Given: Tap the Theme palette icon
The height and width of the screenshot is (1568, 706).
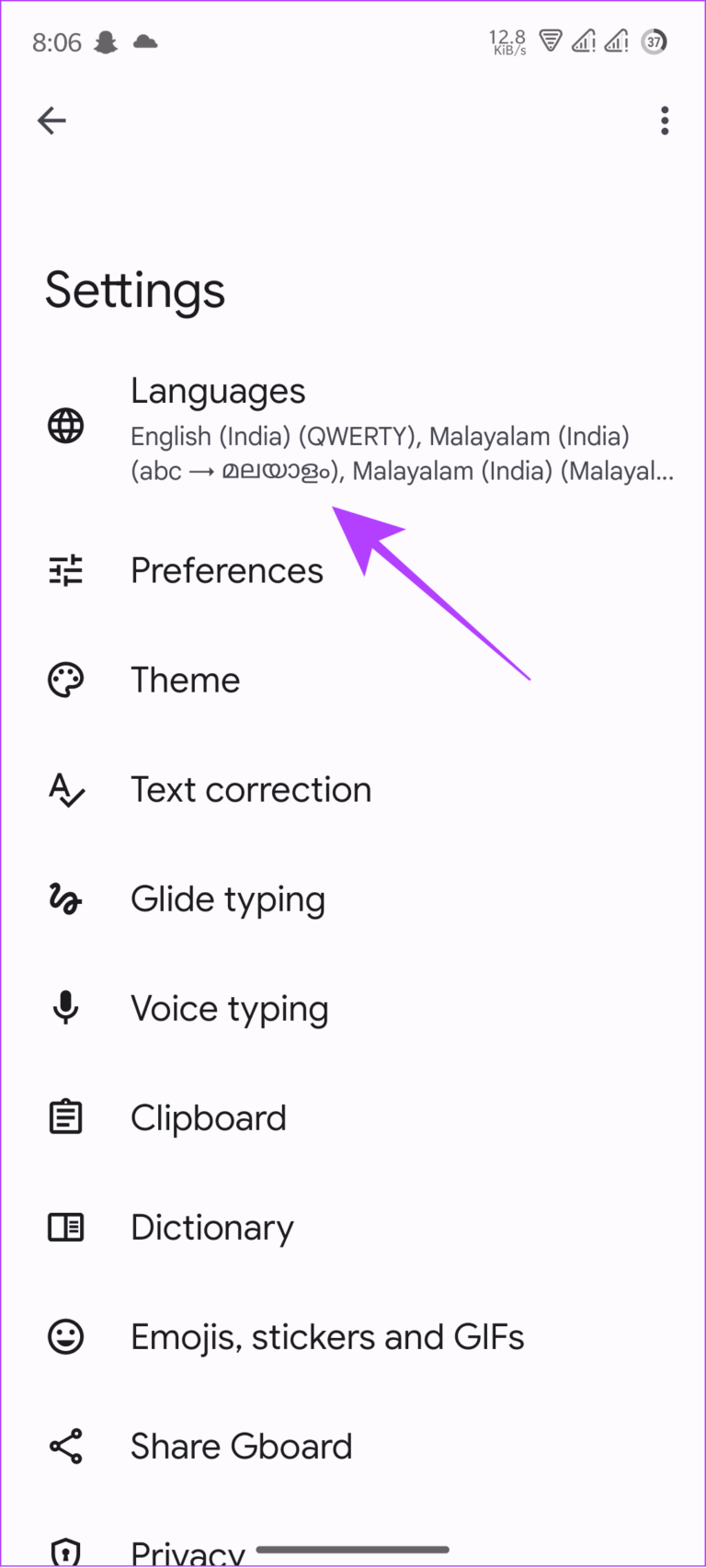Looking at the screenshot, I should coord(65,680).
